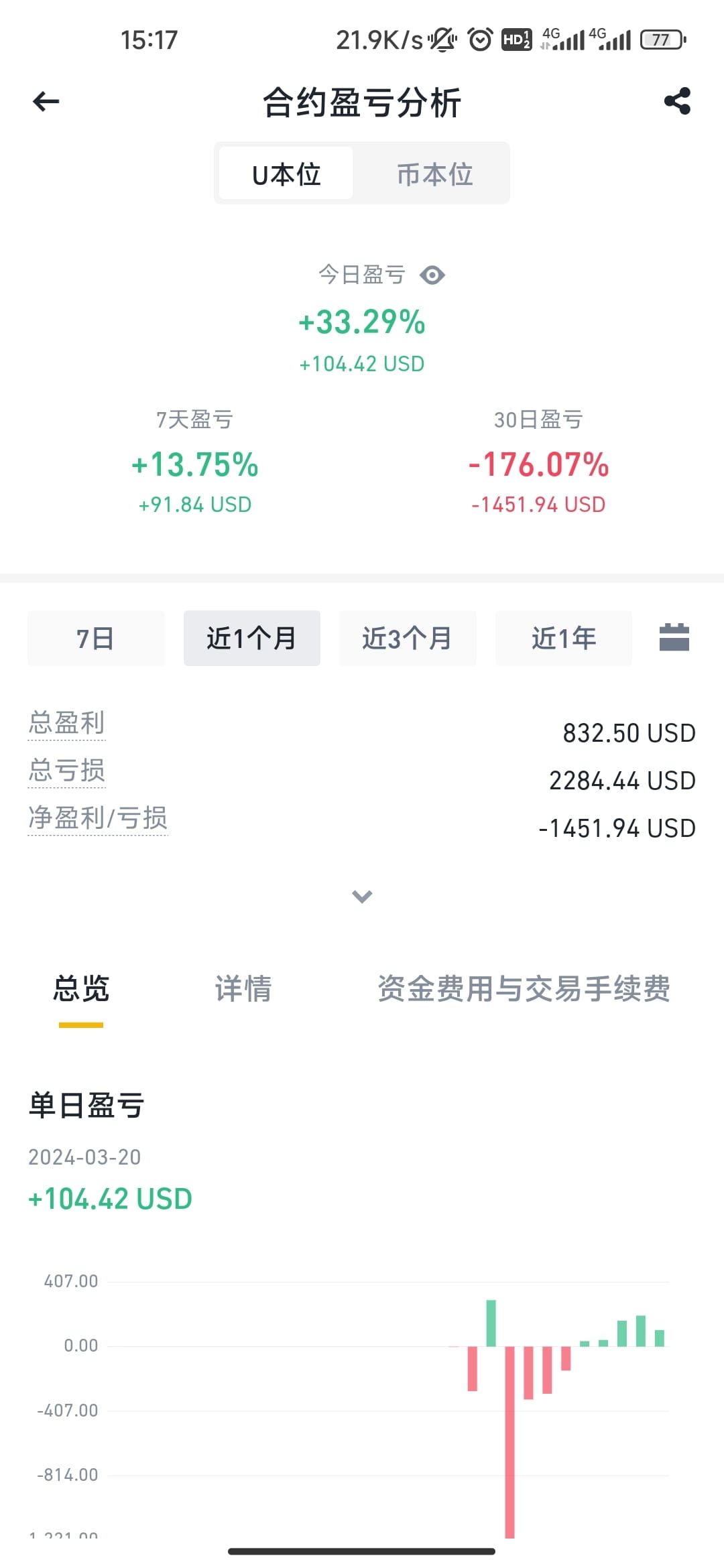This screenshot has width=724, height=1568.
Task: Tap the 净盈利/亏损 label
Action: point(98,818)
